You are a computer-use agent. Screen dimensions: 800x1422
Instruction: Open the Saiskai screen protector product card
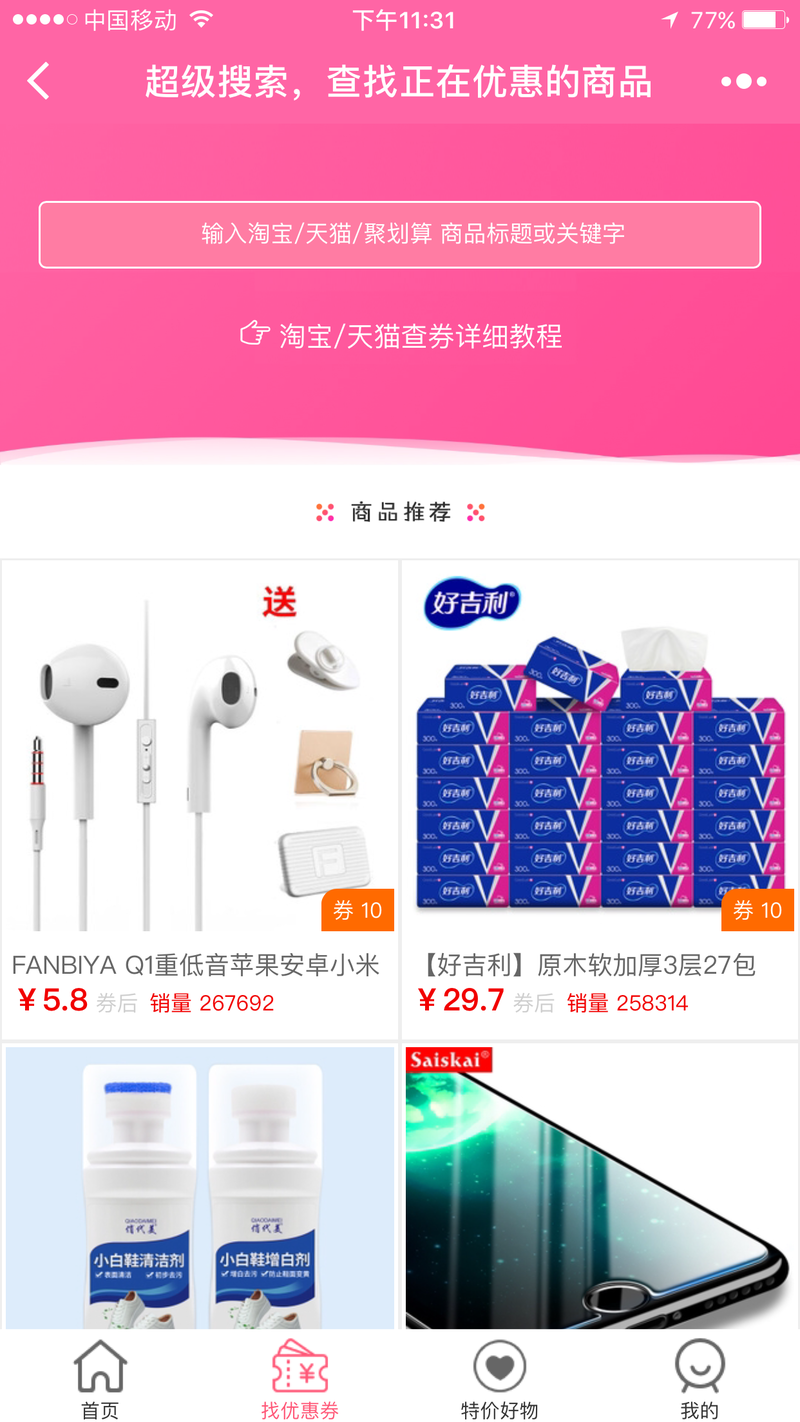click(x=600, y=1185)
